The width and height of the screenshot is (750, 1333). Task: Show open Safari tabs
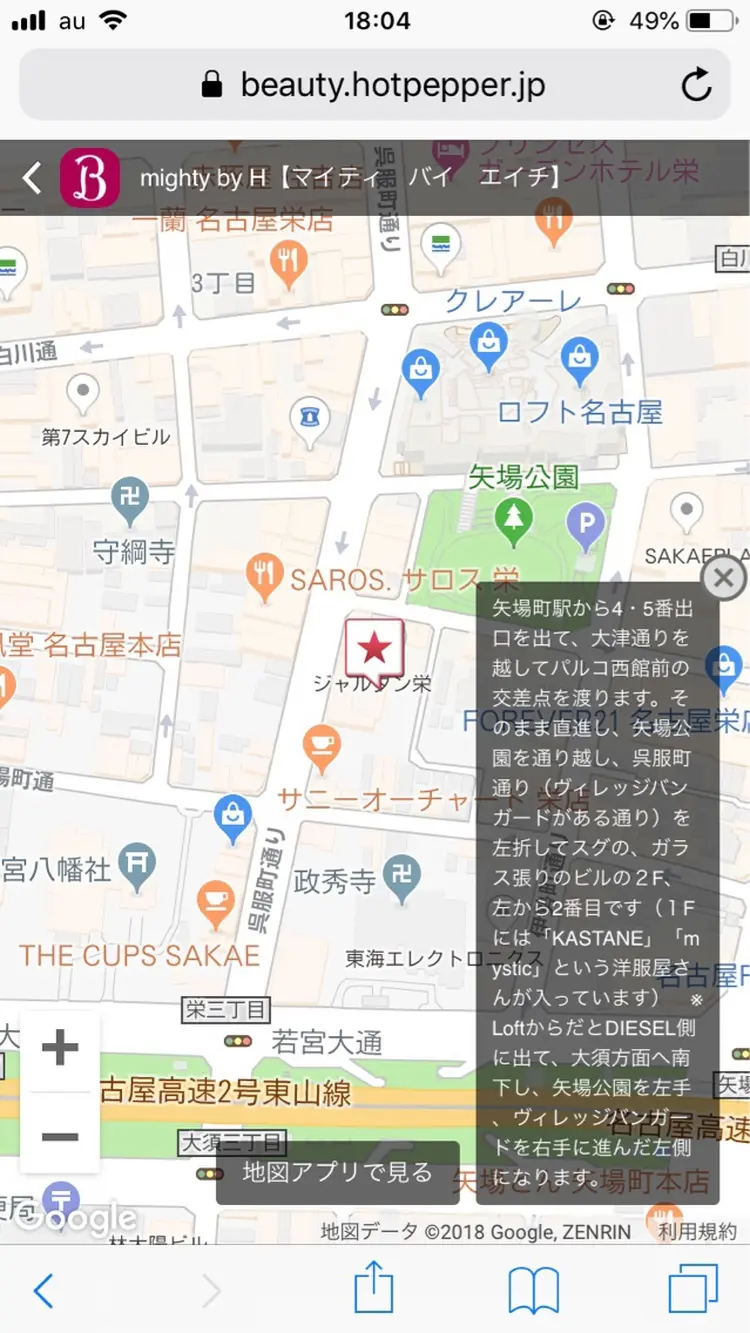coord(693,1290)
